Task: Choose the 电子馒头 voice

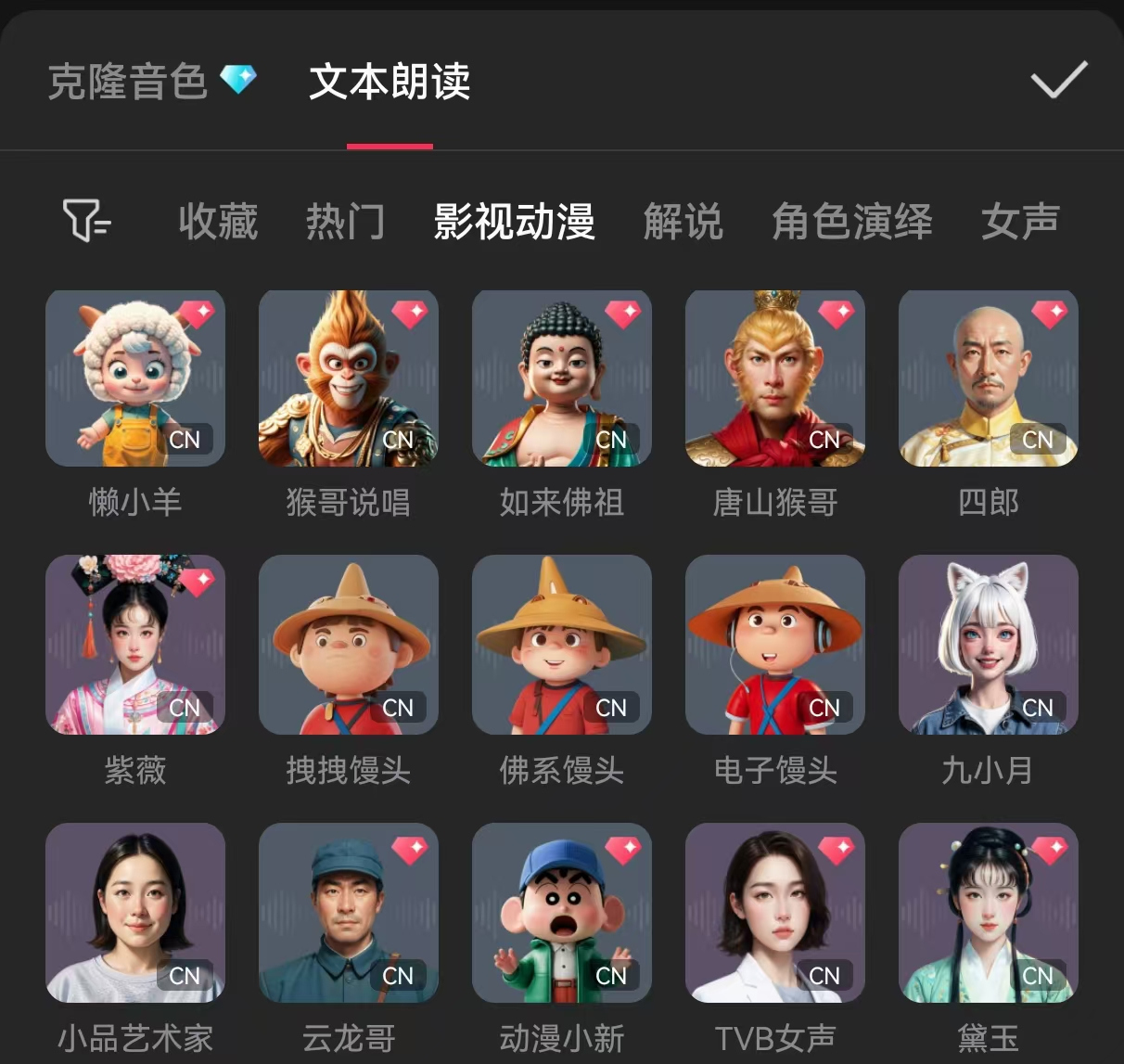Action: click(775, 645)
